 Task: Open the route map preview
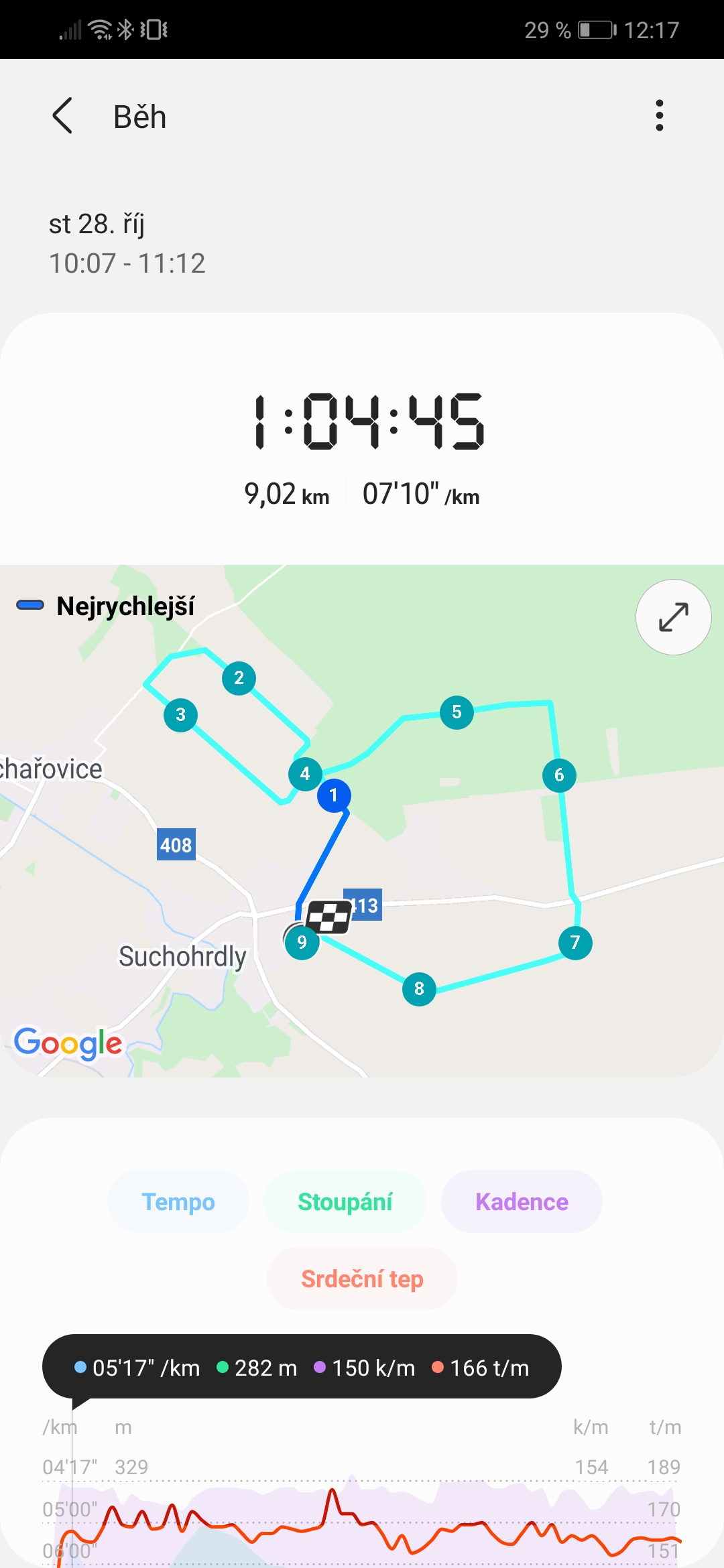(x=362, y=821)
